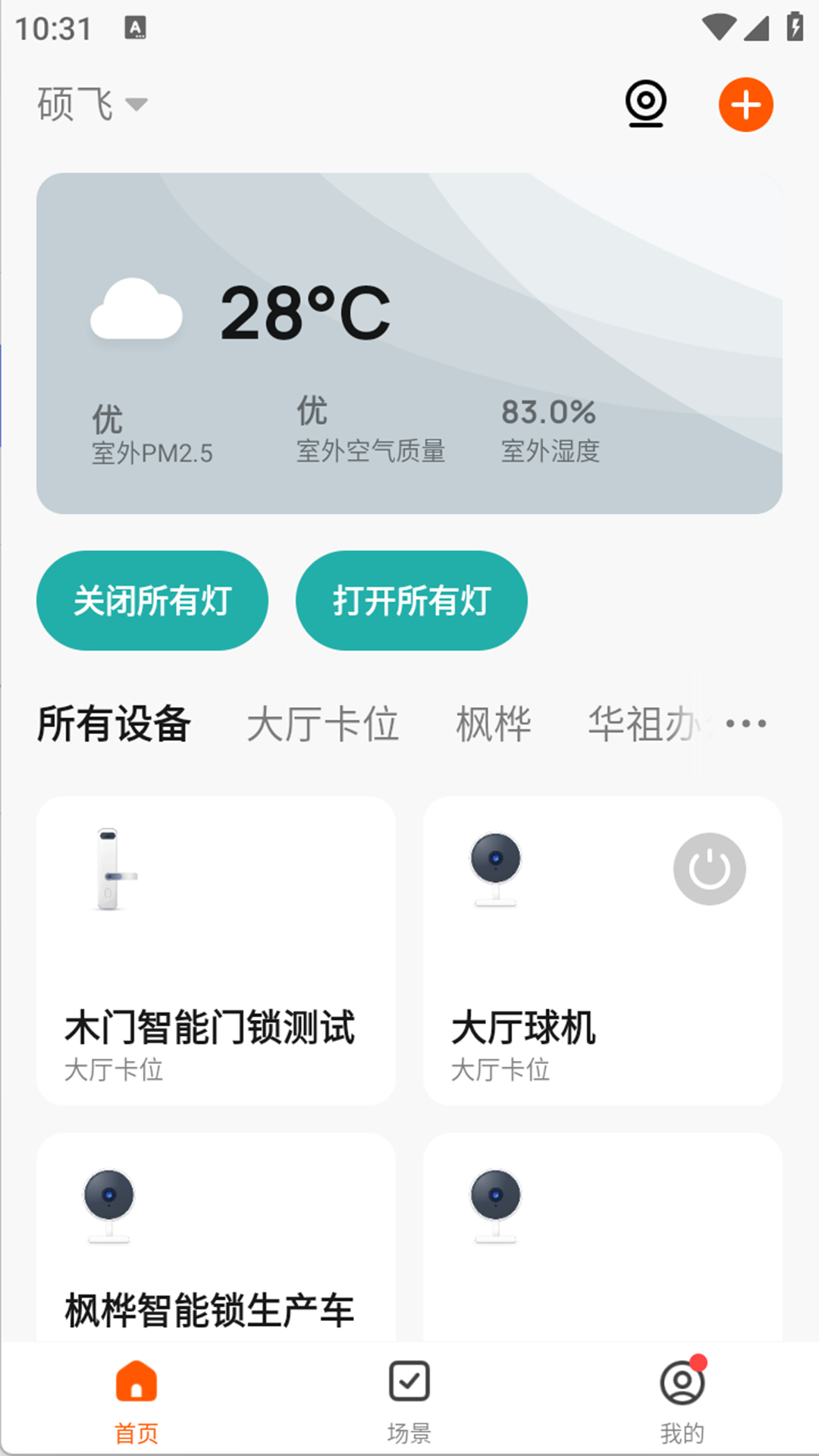Expand the room list via 华祖办 tab overflow
The width and height of the screenshot is (819, 1456).
click(648, 722)
